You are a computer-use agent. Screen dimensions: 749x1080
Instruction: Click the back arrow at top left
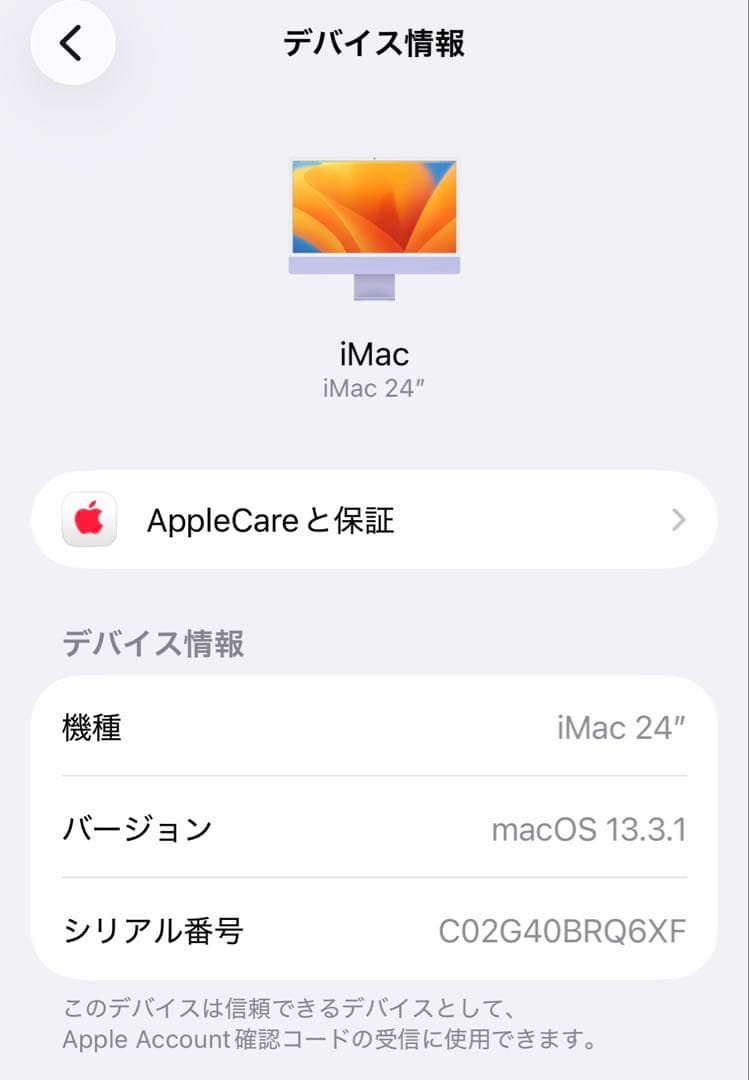[72, 43]
